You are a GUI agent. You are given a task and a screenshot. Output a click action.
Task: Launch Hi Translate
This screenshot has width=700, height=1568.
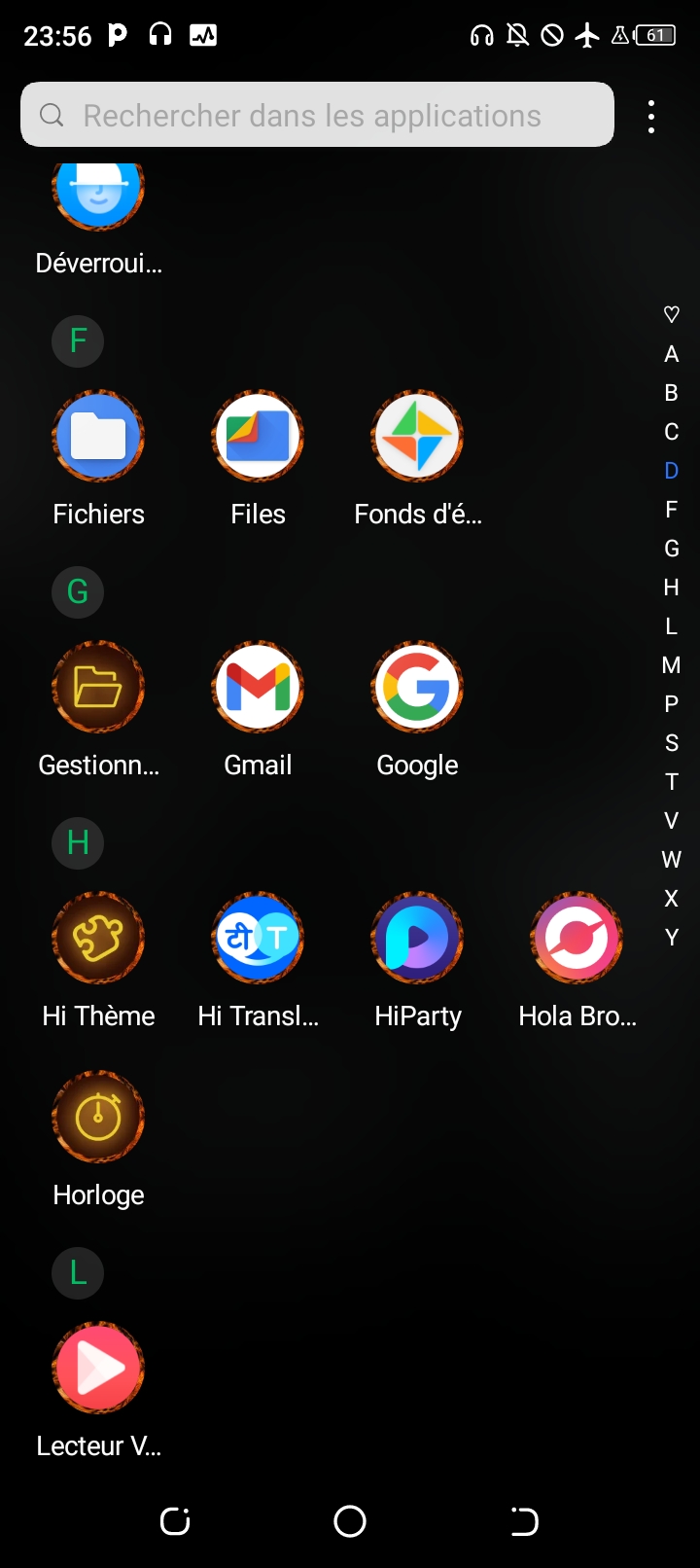[258, 940]
